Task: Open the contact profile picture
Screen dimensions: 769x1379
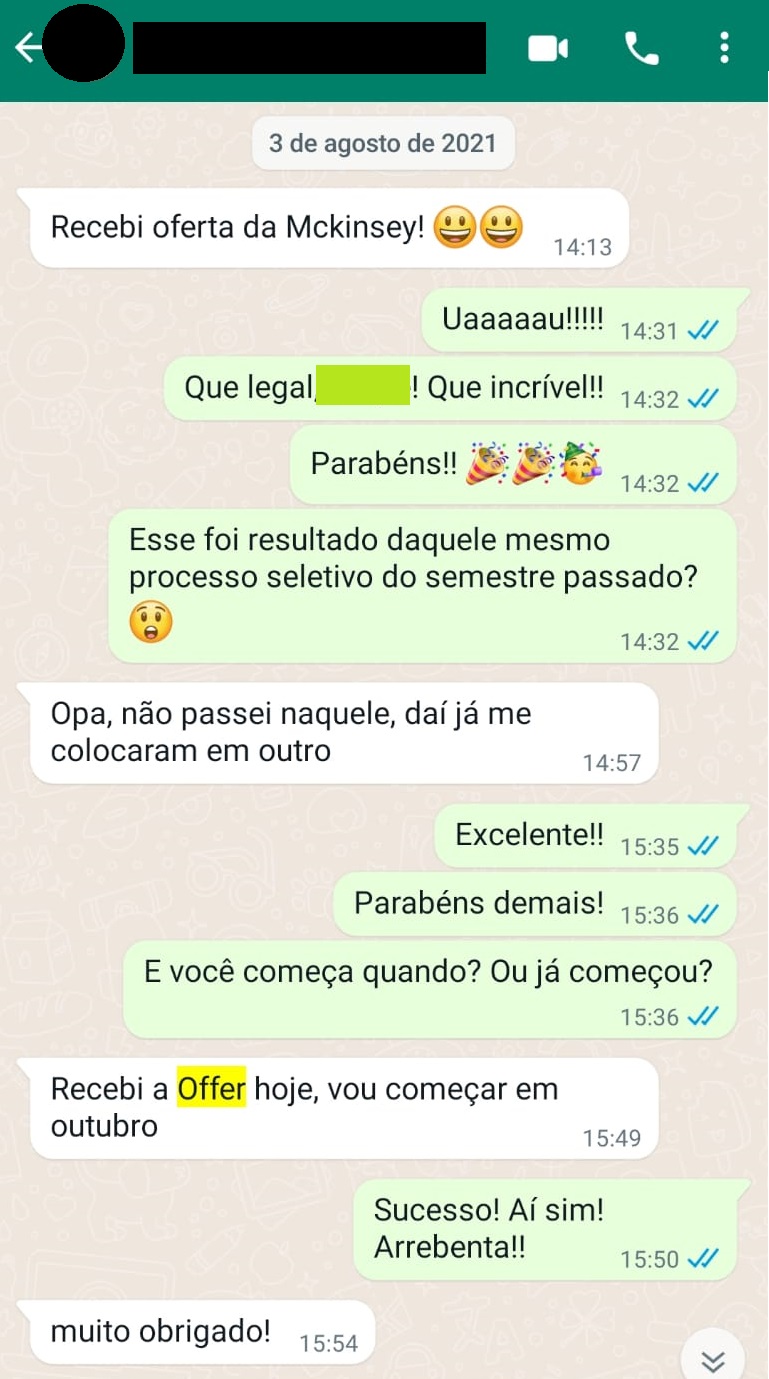Action: [x=84, y=44]
